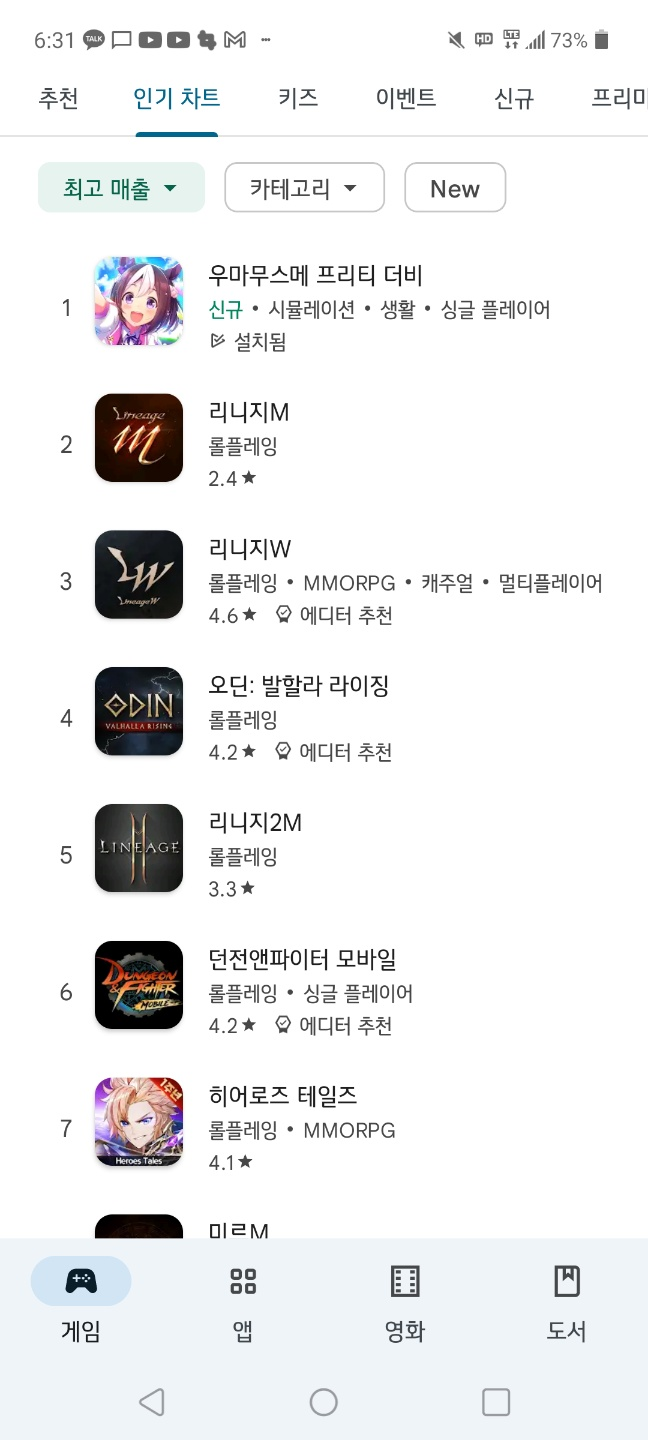
Task: Return to the home screen
Action: coord(324,1402)
